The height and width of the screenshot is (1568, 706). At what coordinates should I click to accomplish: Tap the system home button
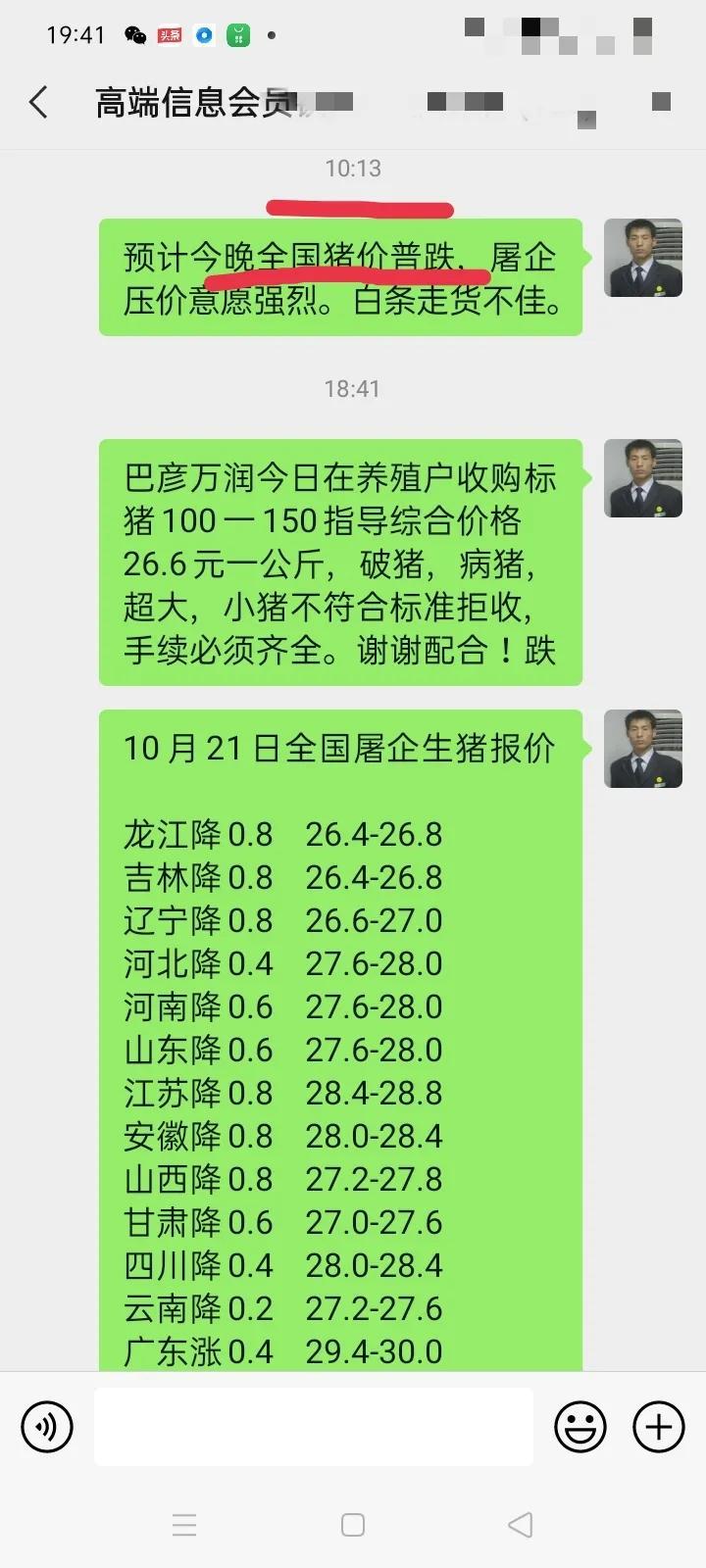coord(353,1525)
